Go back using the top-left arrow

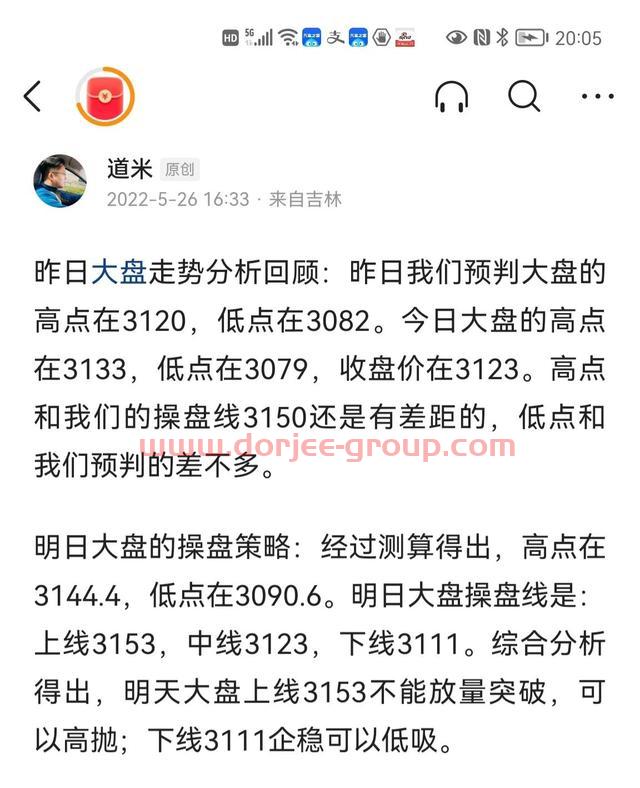(x=33, y=96)
